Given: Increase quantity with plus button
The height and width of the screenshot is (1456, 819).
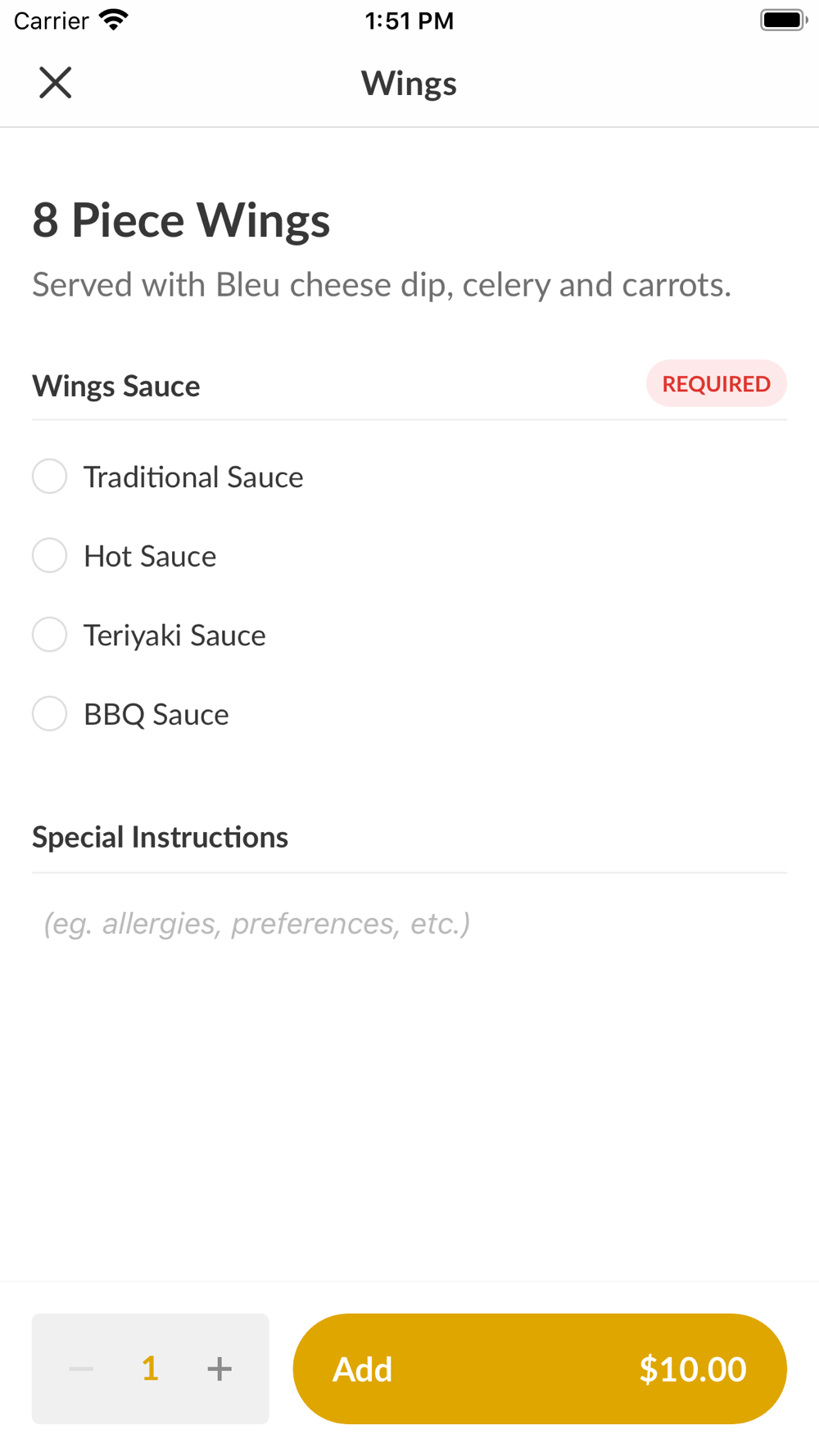Looking at the screenshot, I should pyautogui.click(x=219, y=1368).
